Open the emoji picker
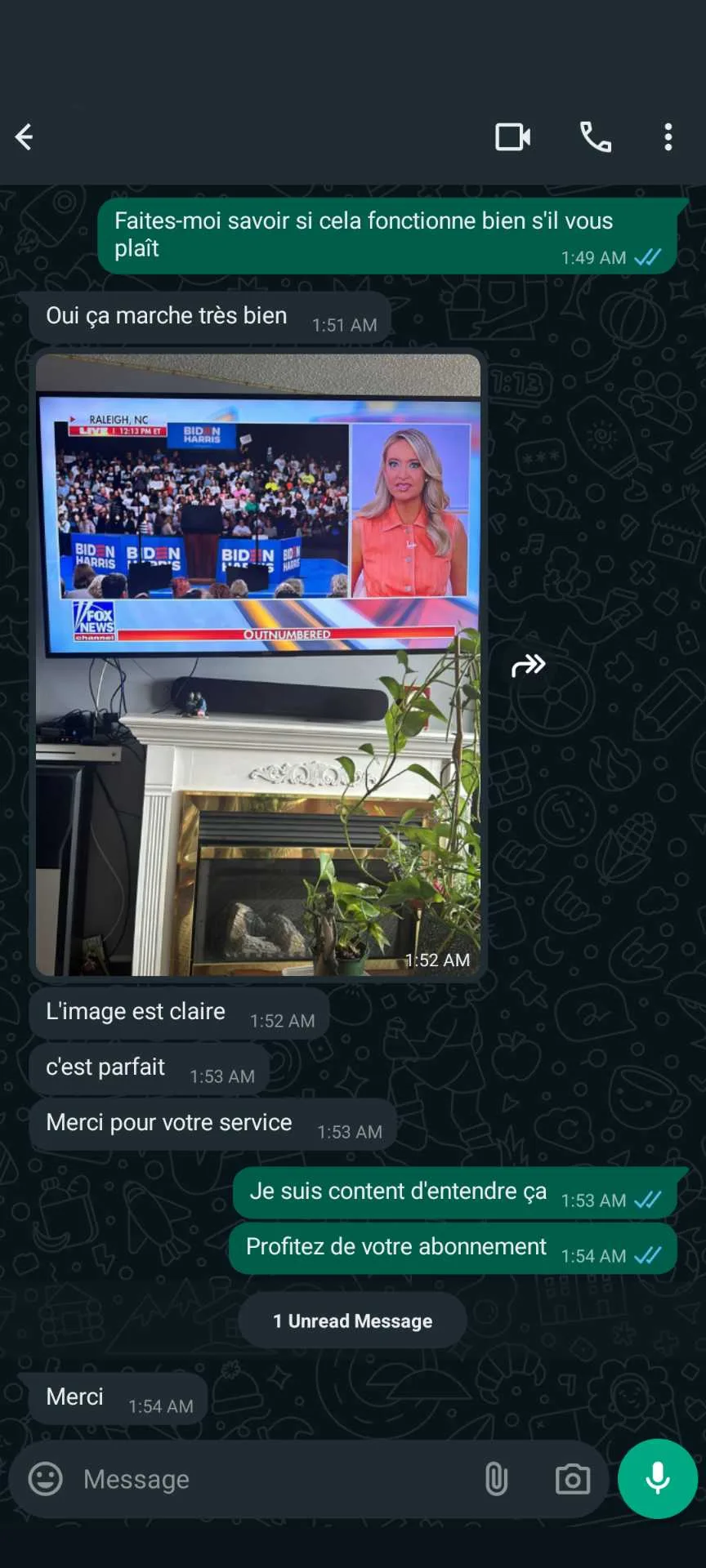The height and width of the screenshot is (1568, 706). coord(46,1479)
